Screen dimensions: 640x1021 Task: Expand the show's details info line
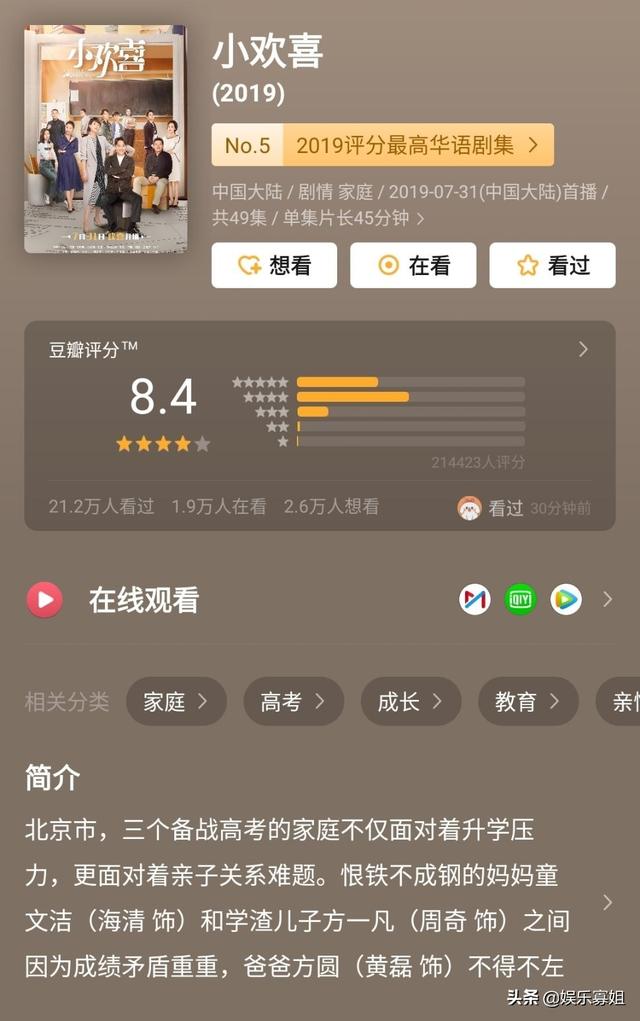click(421, 218)
